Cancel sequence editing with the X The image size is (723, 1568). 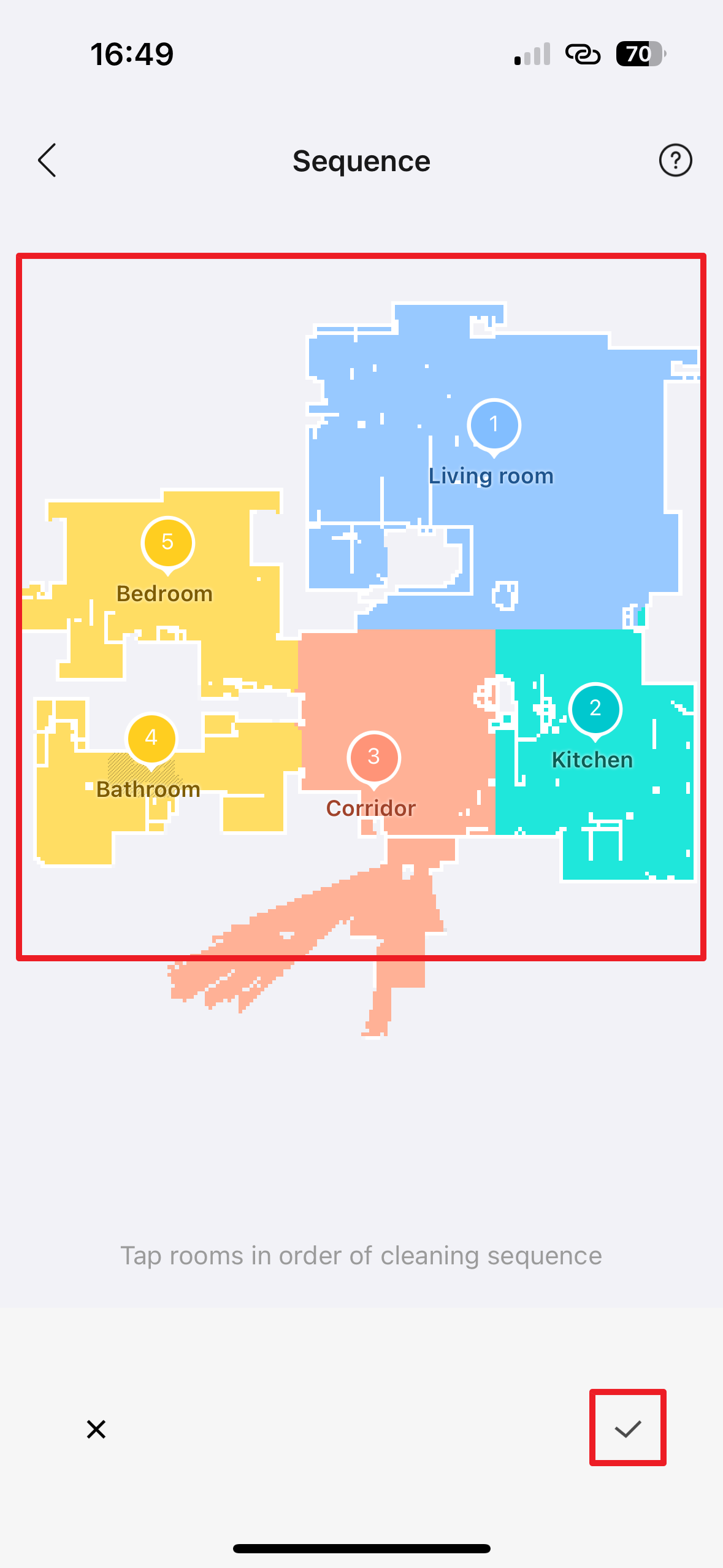(96, 1429)
